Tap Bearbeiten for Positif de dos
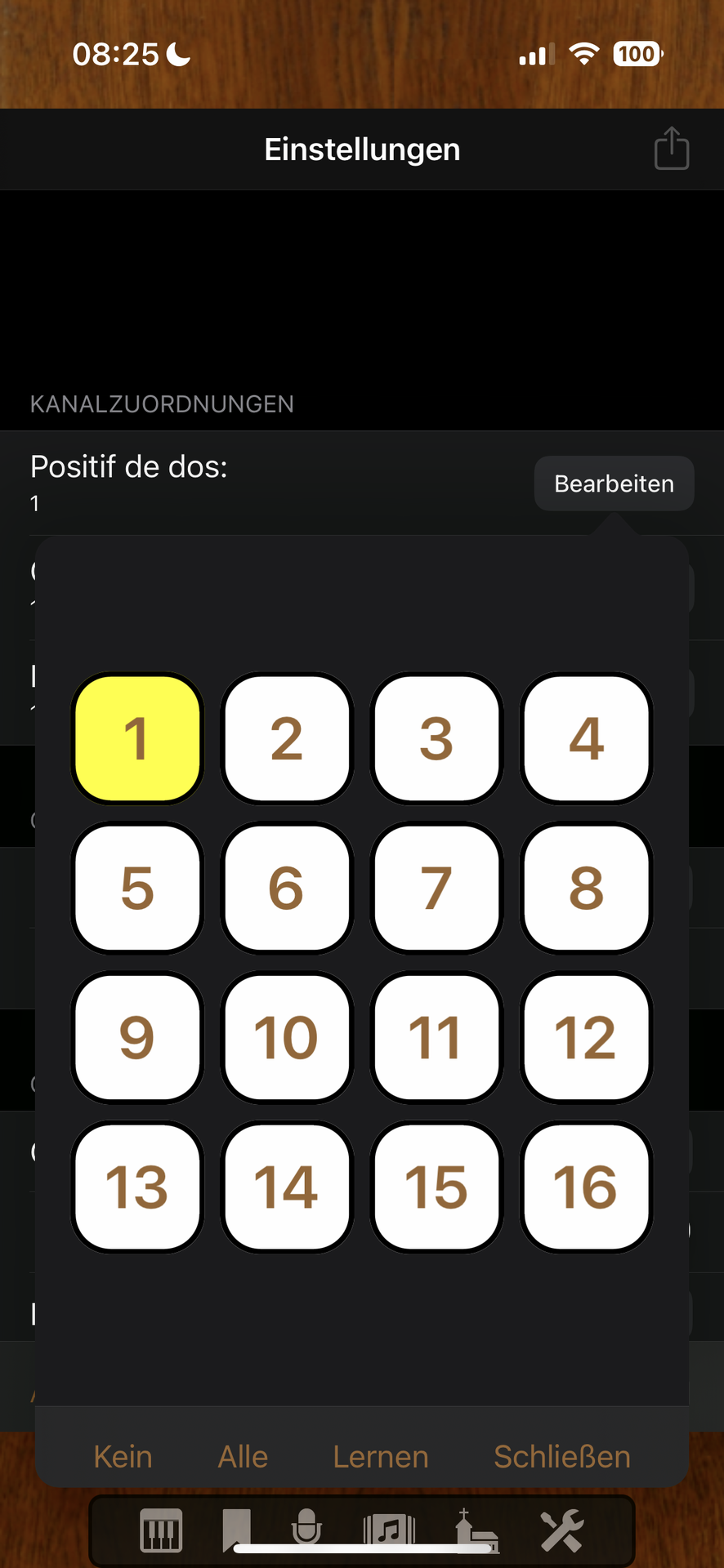724x1568 pixels. [615, 483]
